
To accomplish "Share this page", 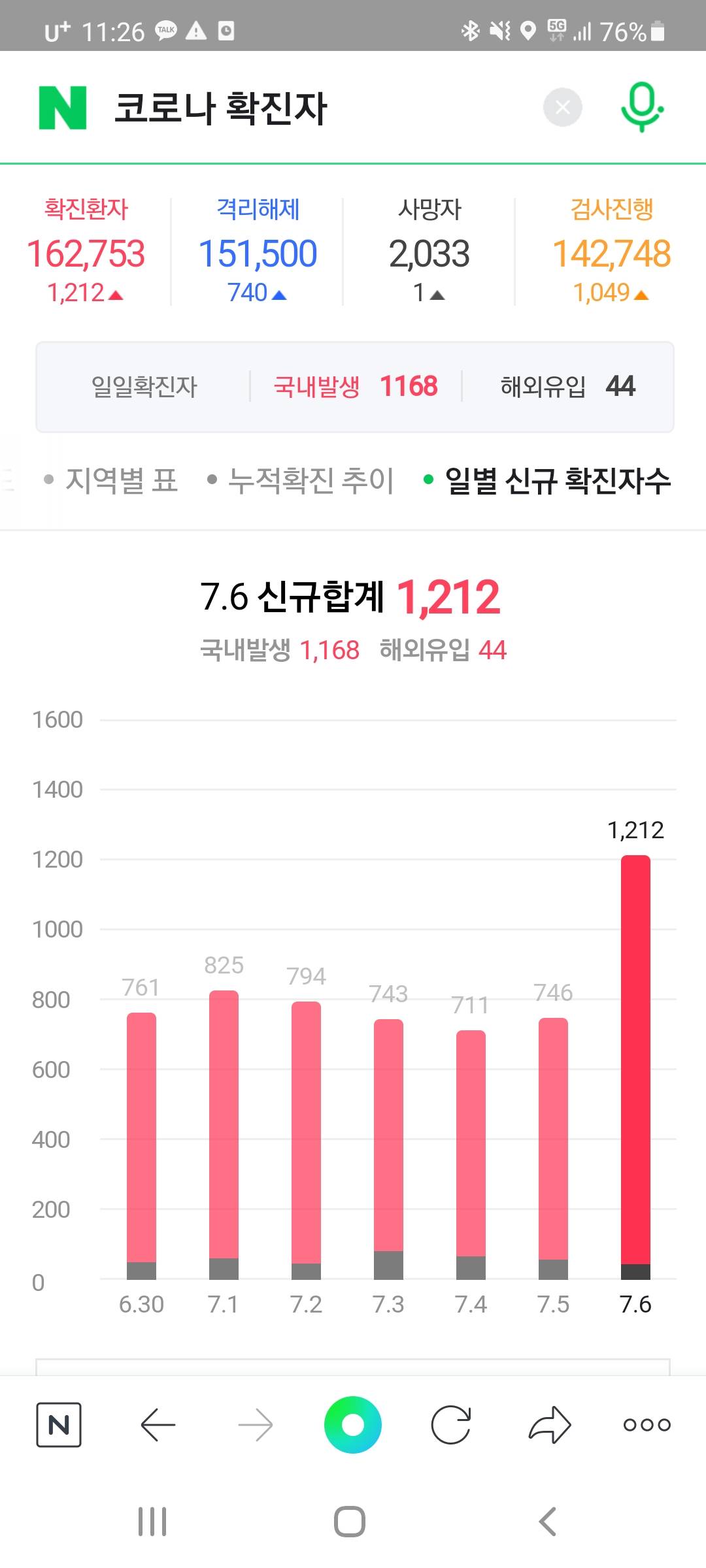I will click(x=549, y=1424).
